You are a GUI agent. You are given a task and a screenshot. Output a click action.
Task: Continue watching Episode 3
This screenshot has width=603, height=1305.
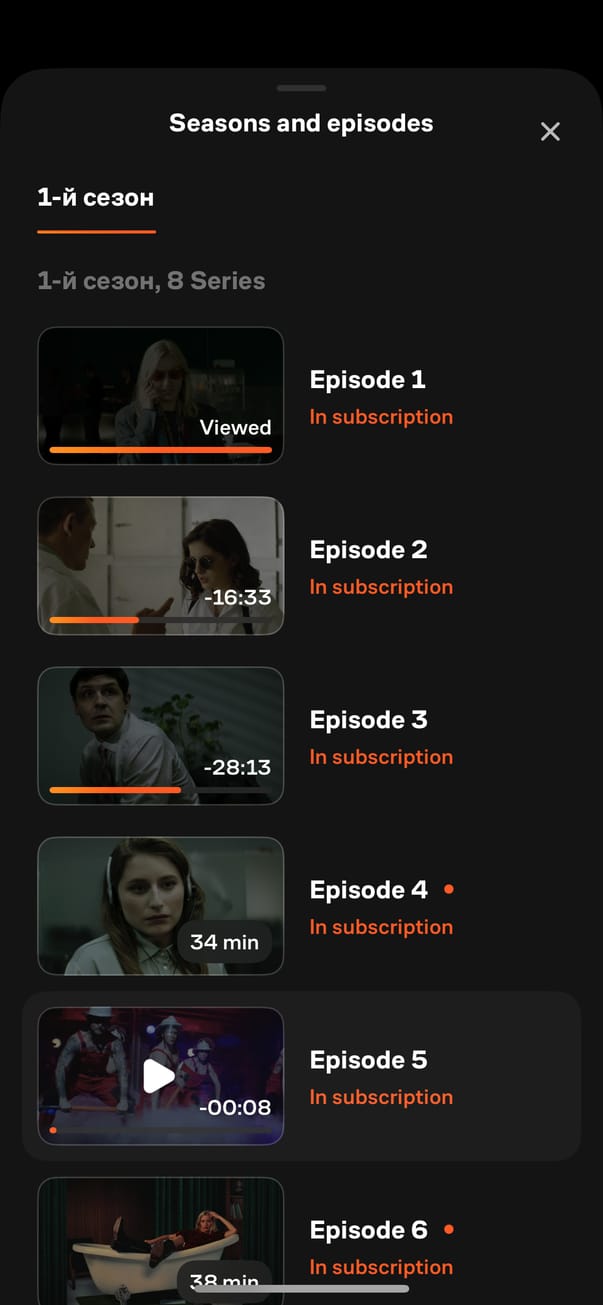point(161,736)
